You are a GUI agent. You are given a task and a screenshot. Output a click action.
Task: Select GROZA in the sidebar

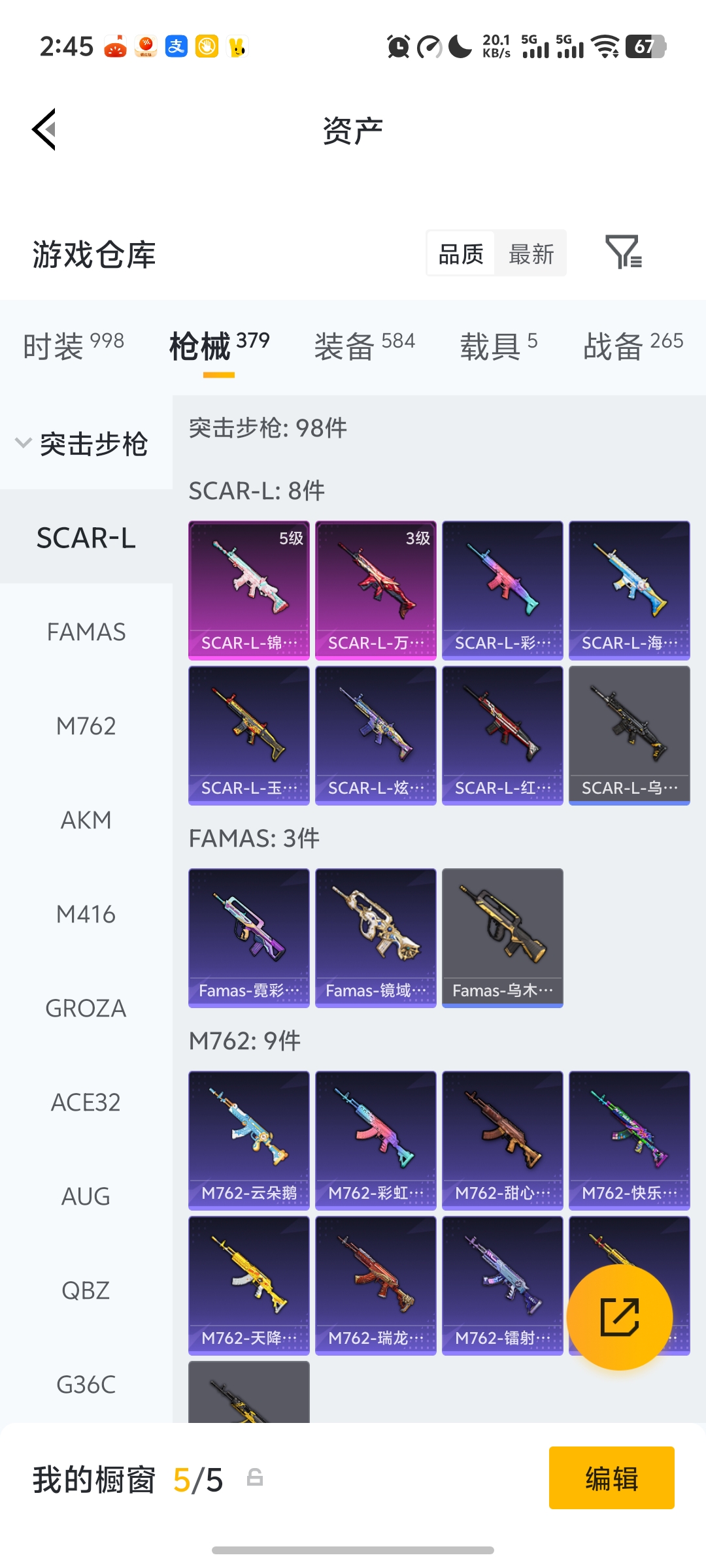86,1008
